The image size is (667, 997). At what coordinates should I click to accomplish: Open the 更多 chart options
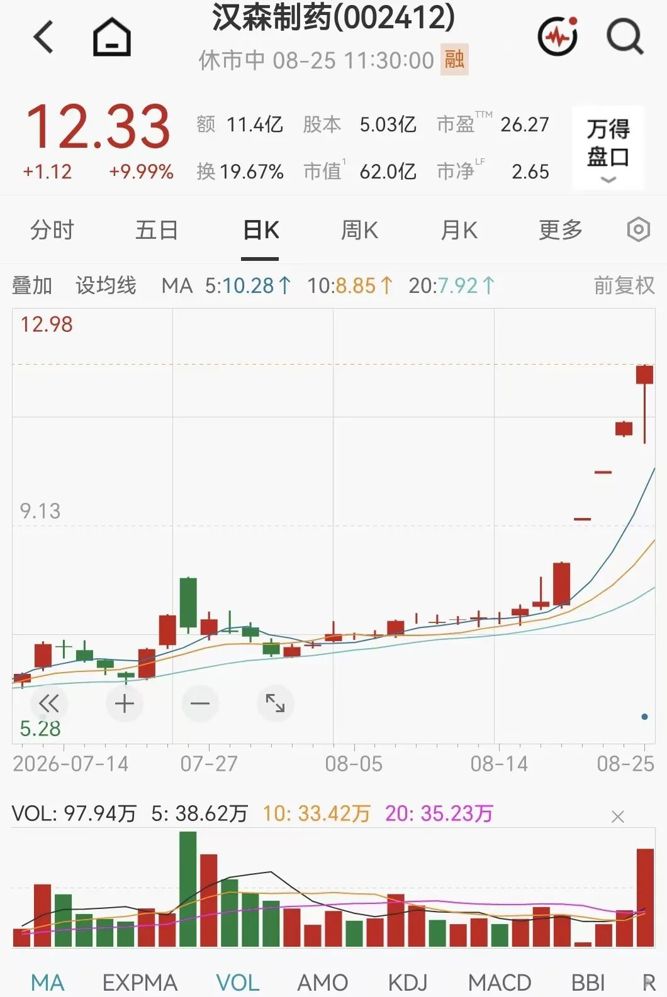(x=560, y=230)
